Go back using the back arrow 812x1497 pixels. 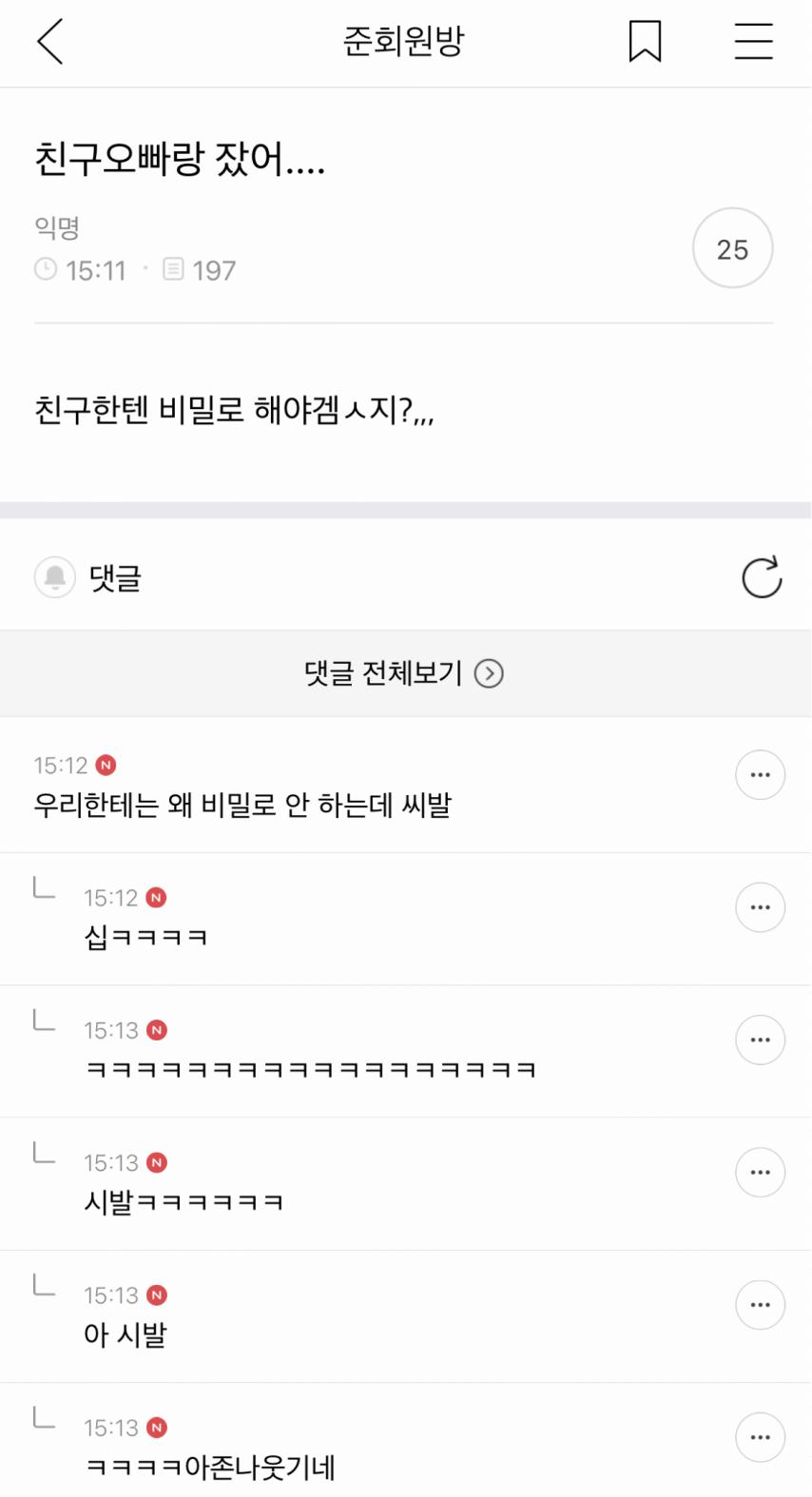tap(49, 42)
